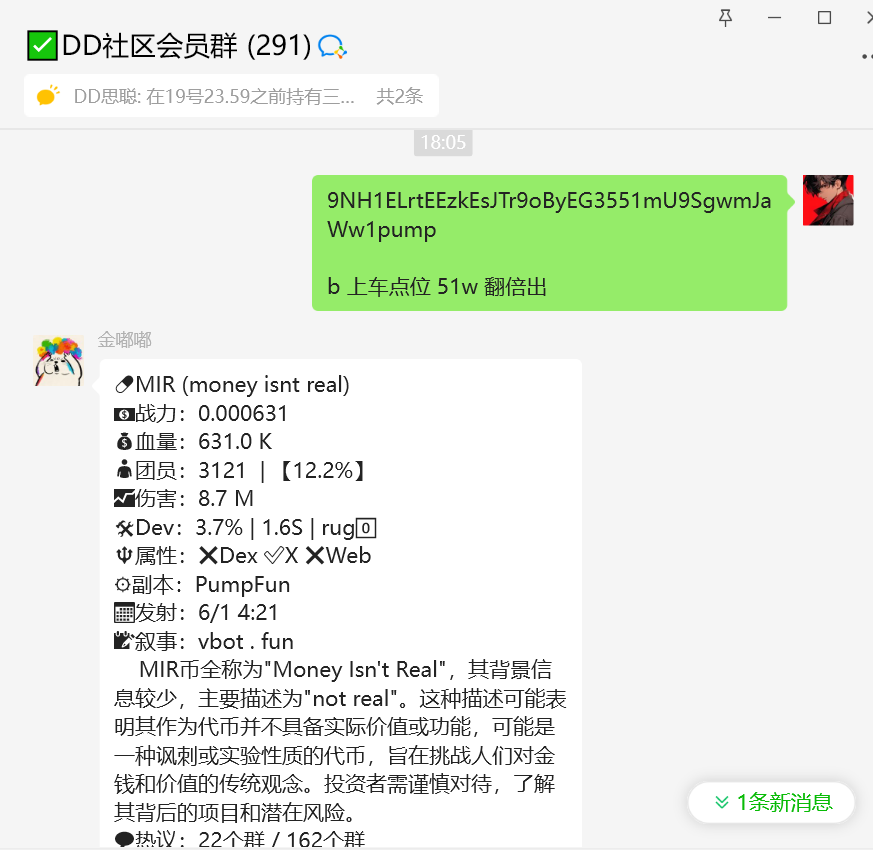
Task: Select the green 9NH1ELrt pump address message
Action: pyautogui.click(x=549, y=243)
